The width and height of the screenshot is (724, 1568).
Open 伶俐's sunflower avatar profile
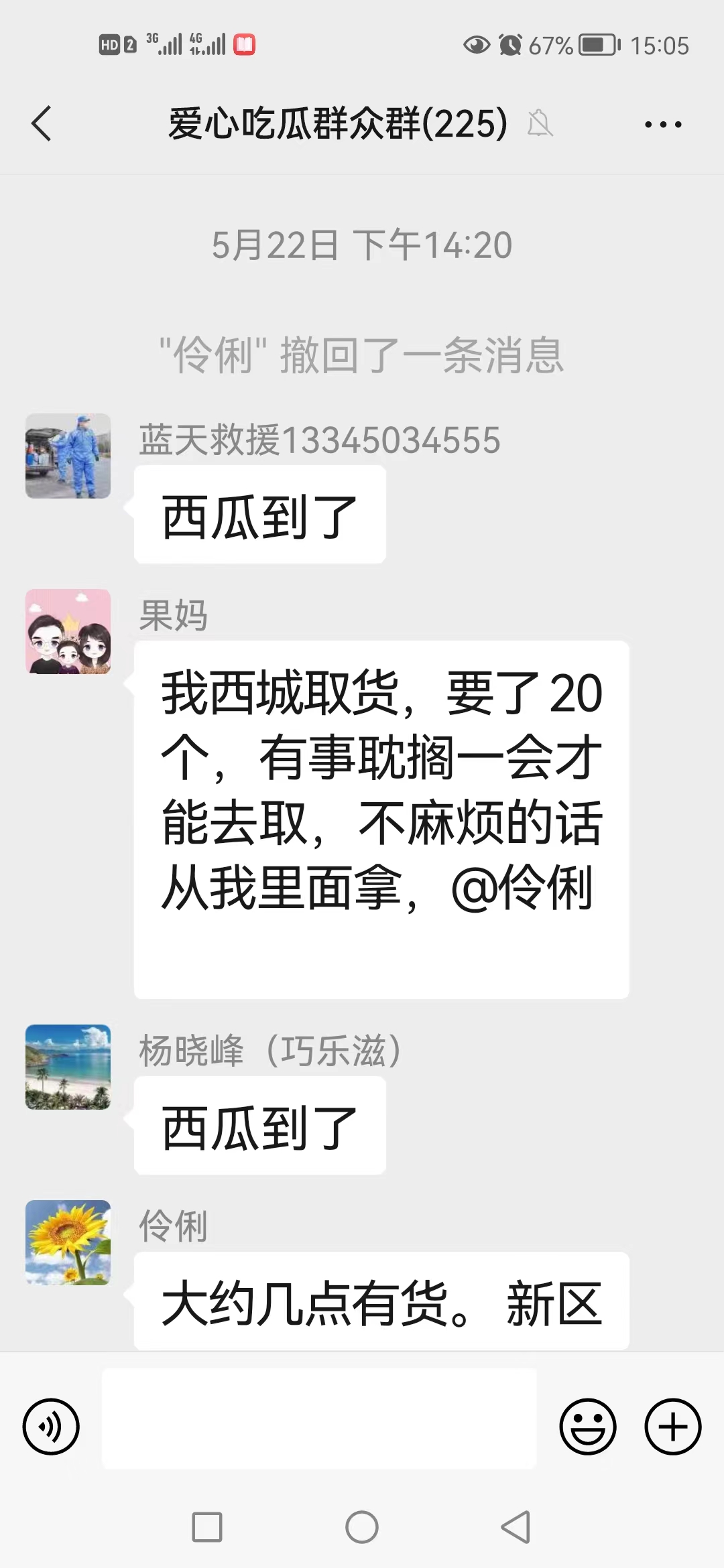68,1242
